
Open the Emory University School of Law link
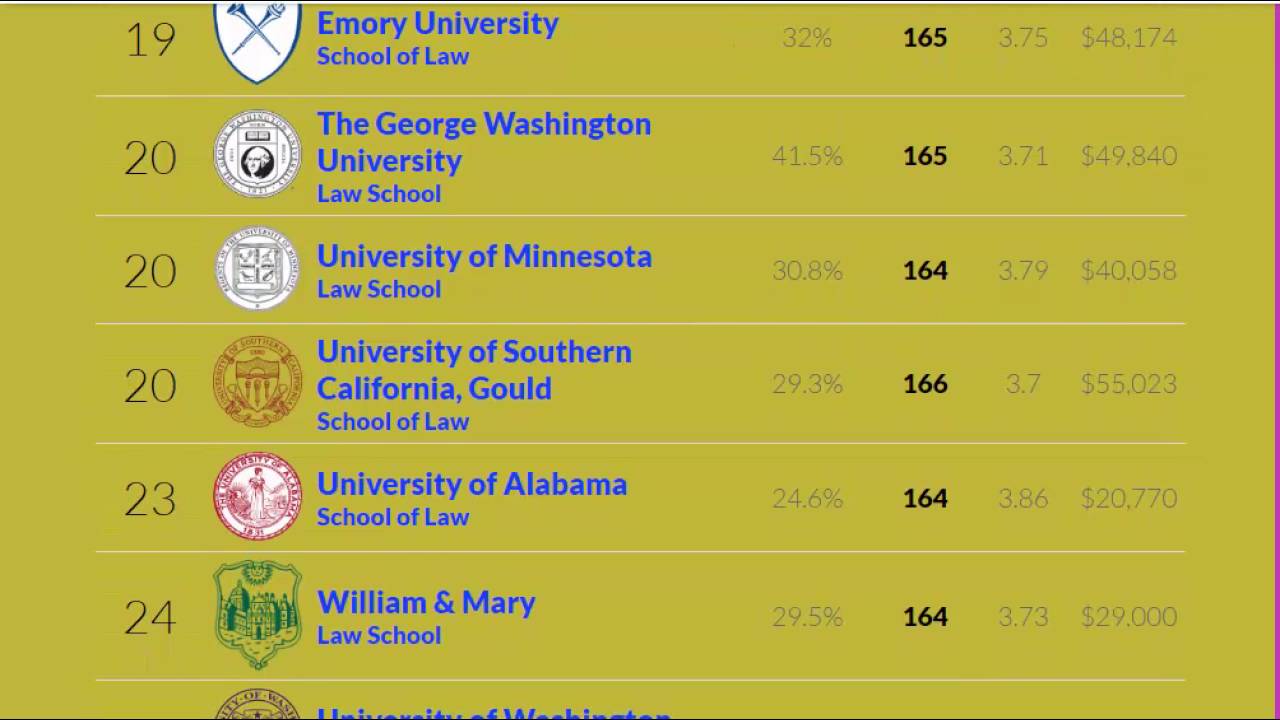(437, 24)
